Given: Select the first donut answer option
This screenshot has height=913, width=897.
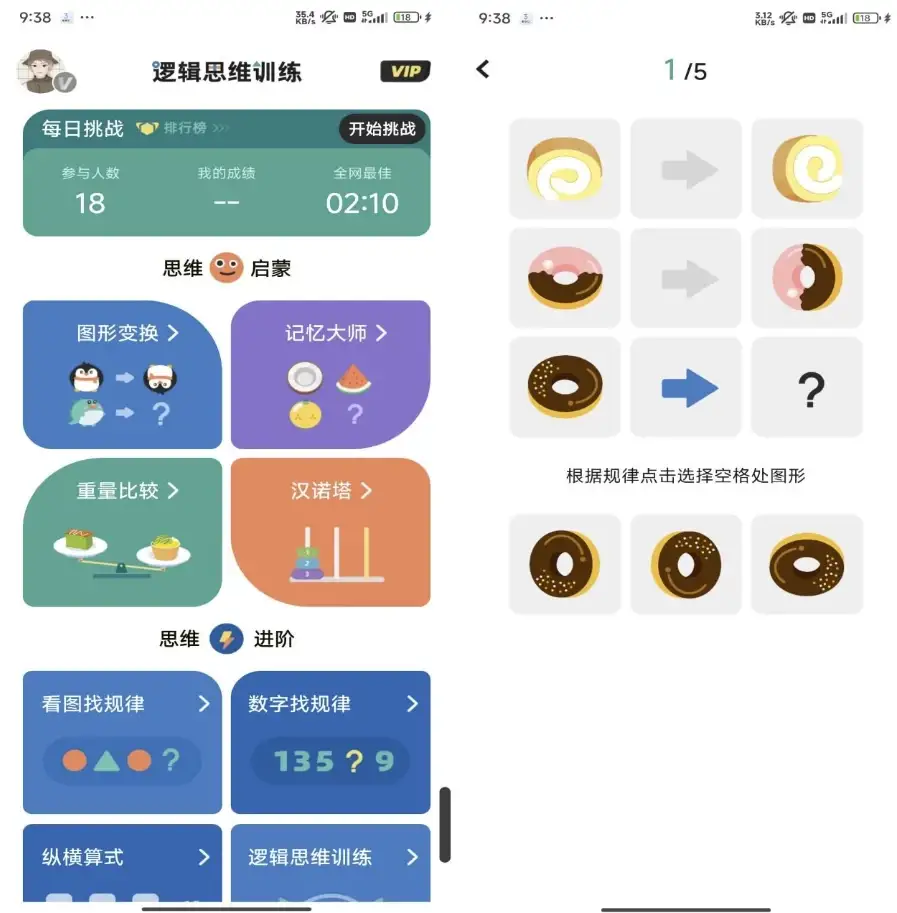Looking at the screenshot, I should pyautogui.click(x=564, y=563).
